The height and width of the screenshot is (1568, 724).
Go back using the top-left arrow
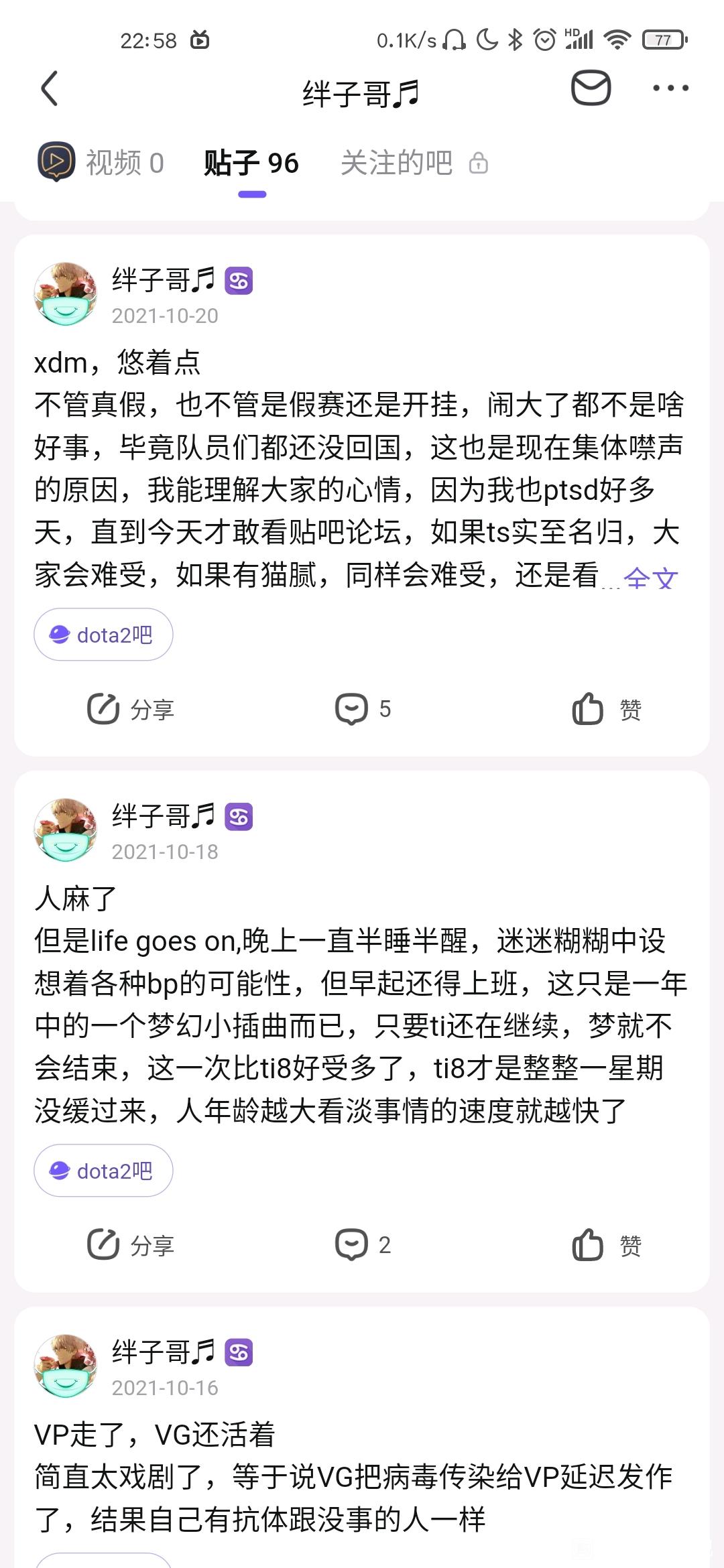[x=50, y=88]
